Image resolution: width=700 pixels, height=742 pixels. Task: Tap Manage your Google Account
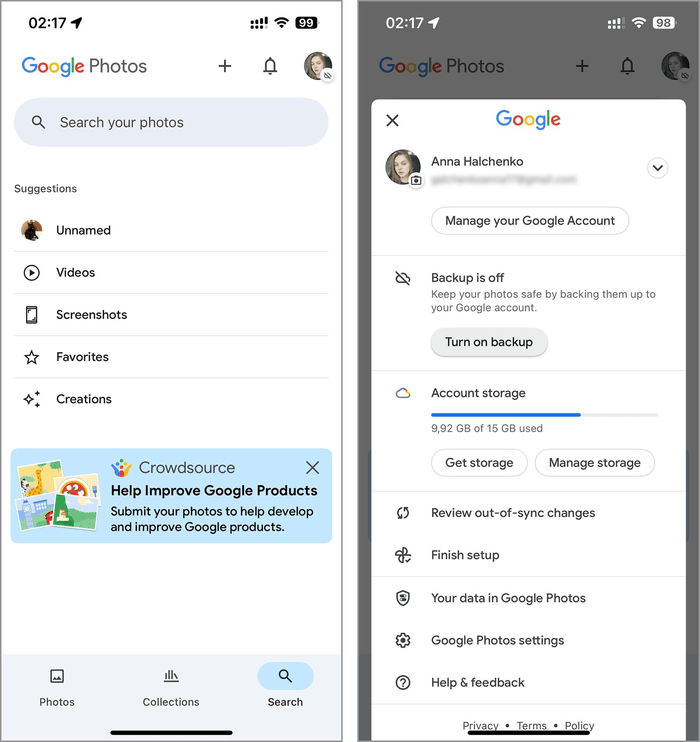530,220
